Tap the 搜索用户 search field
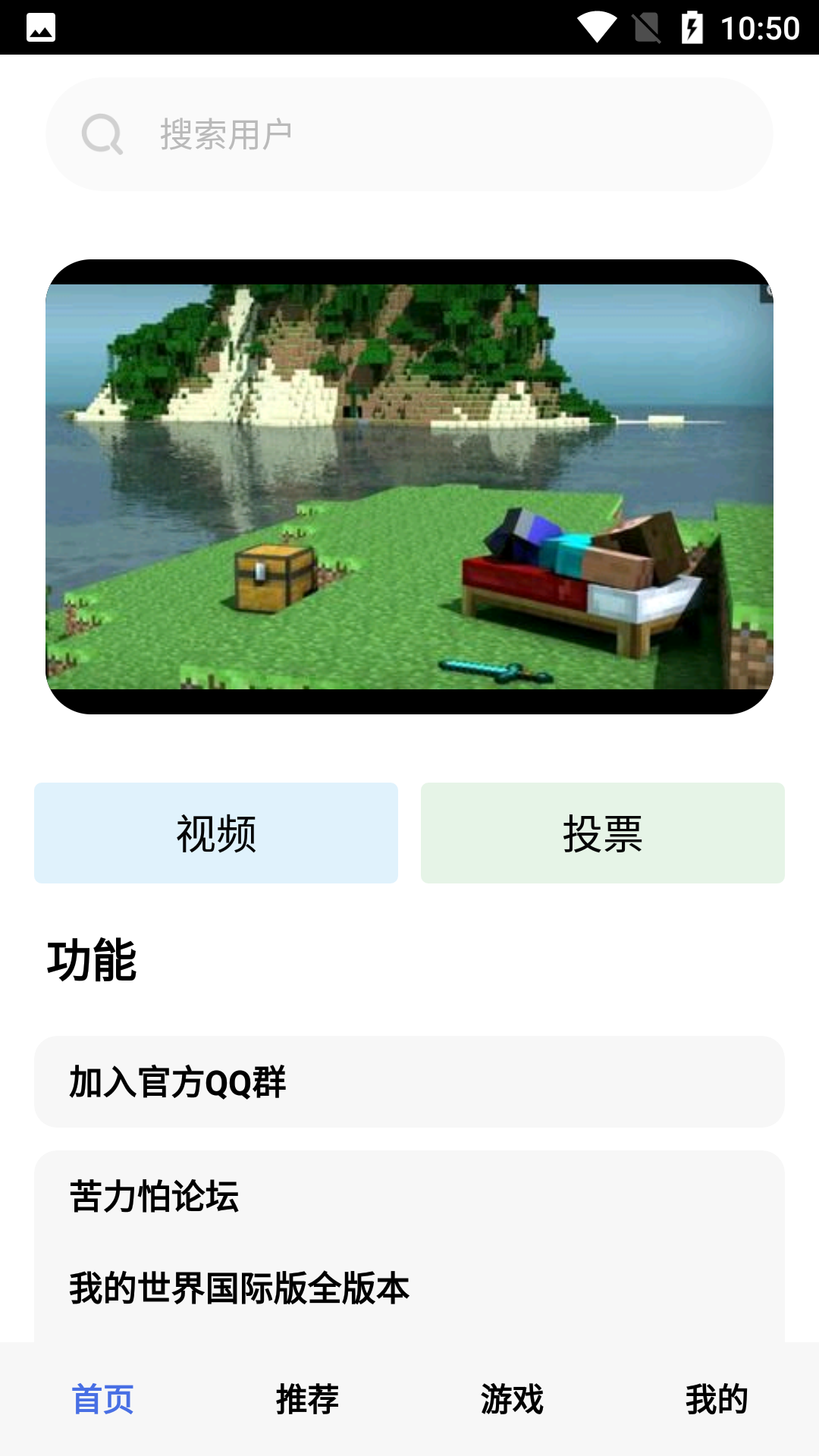 click(409, 134)
